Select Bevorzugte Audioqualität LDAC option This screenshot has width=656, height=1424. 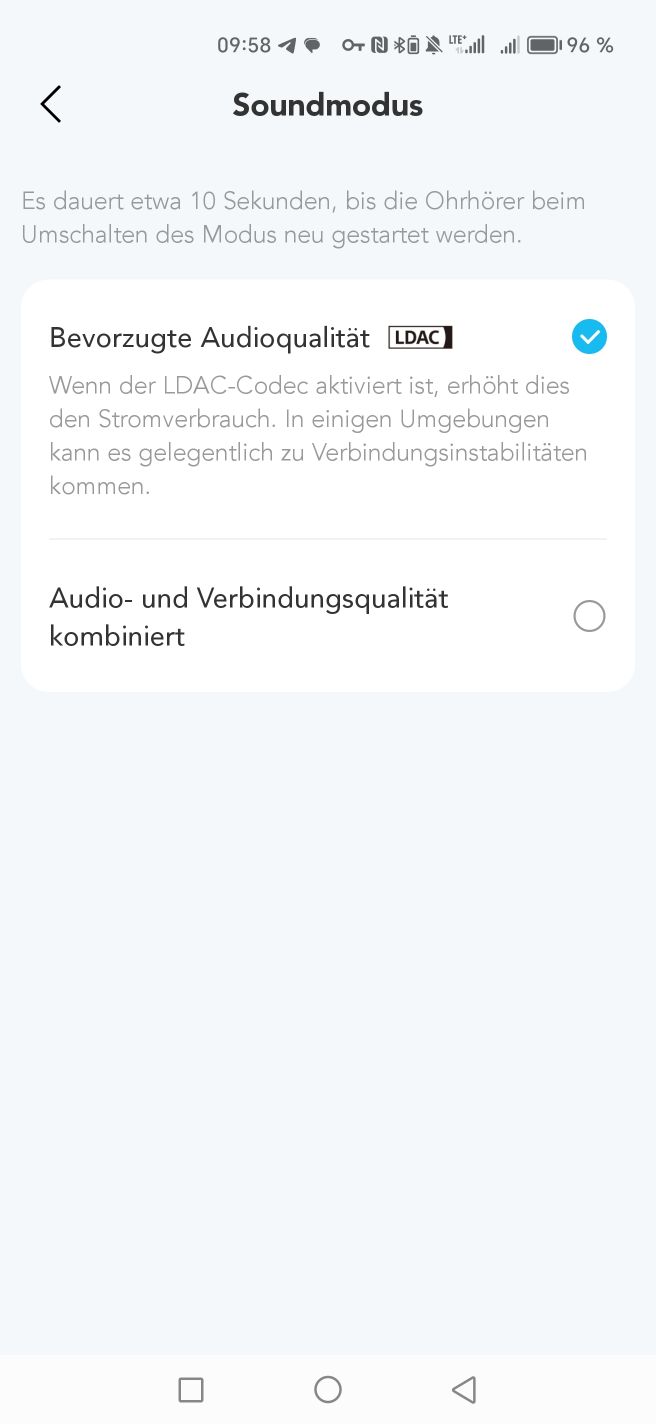pyautogui.click(x=328, y=409)
